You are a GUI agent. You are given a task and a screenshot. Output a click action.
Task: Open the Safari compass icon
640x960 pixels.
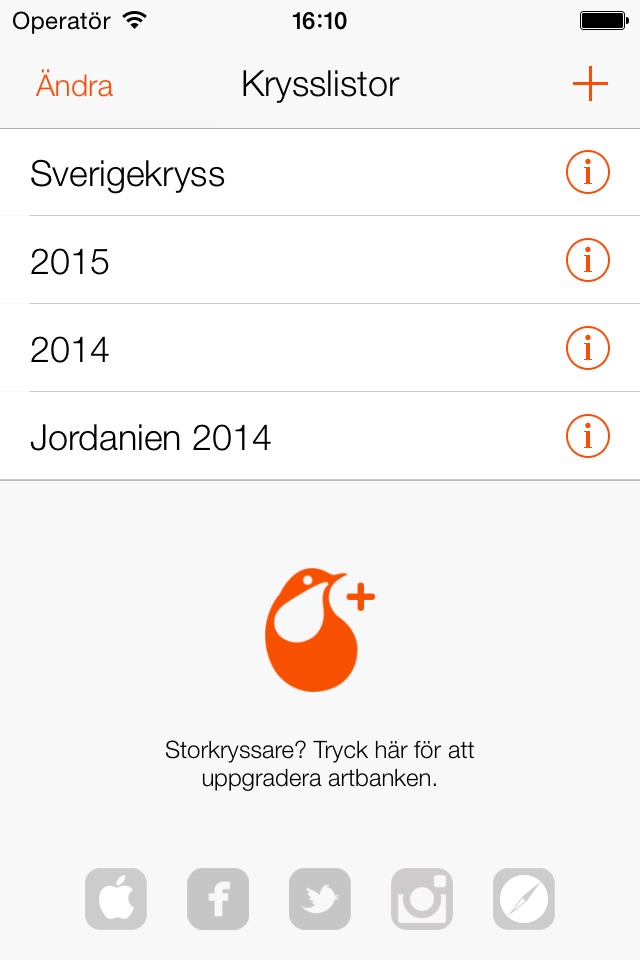524,899
